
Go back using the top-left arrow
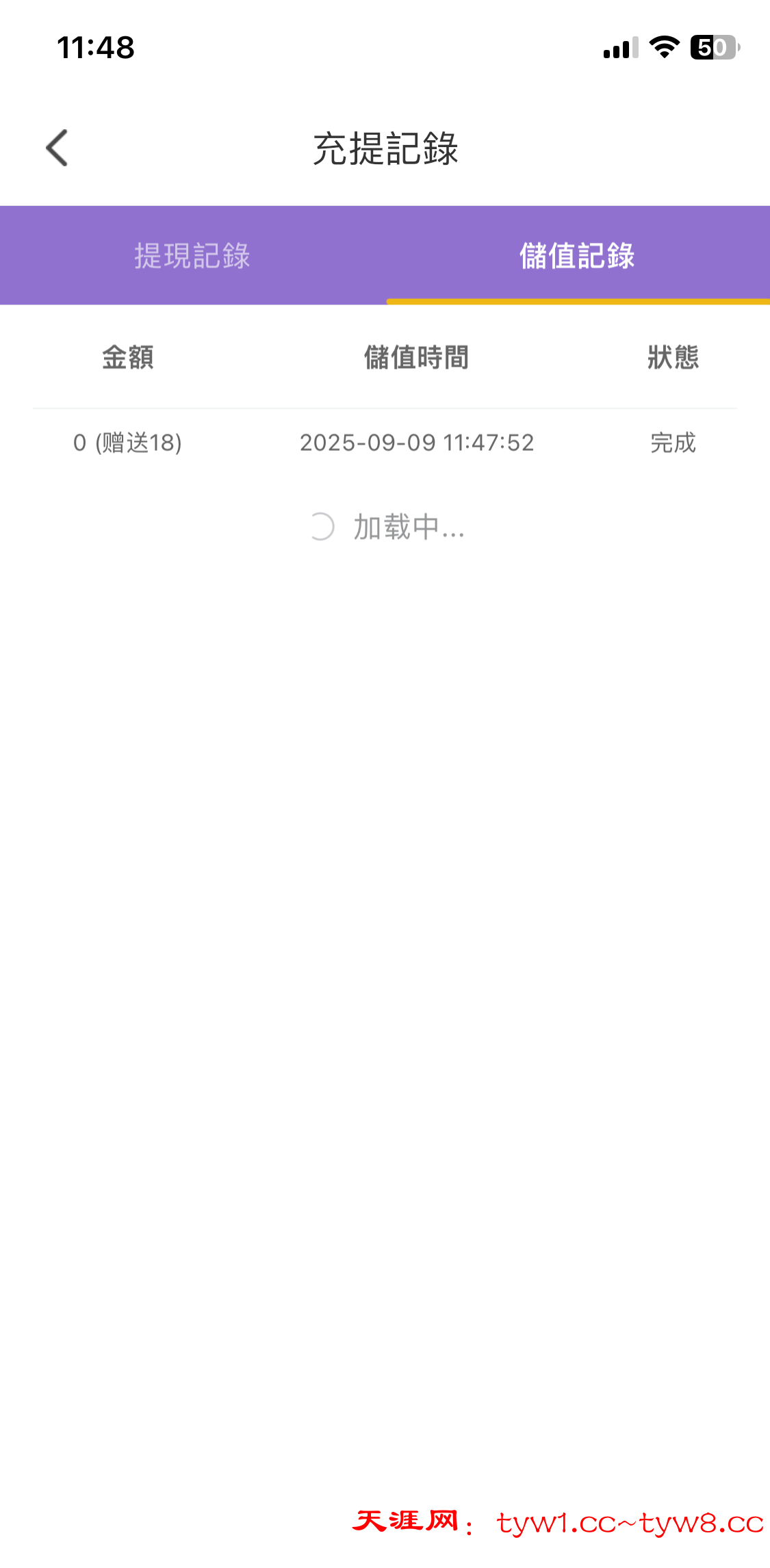coord(57,148)
